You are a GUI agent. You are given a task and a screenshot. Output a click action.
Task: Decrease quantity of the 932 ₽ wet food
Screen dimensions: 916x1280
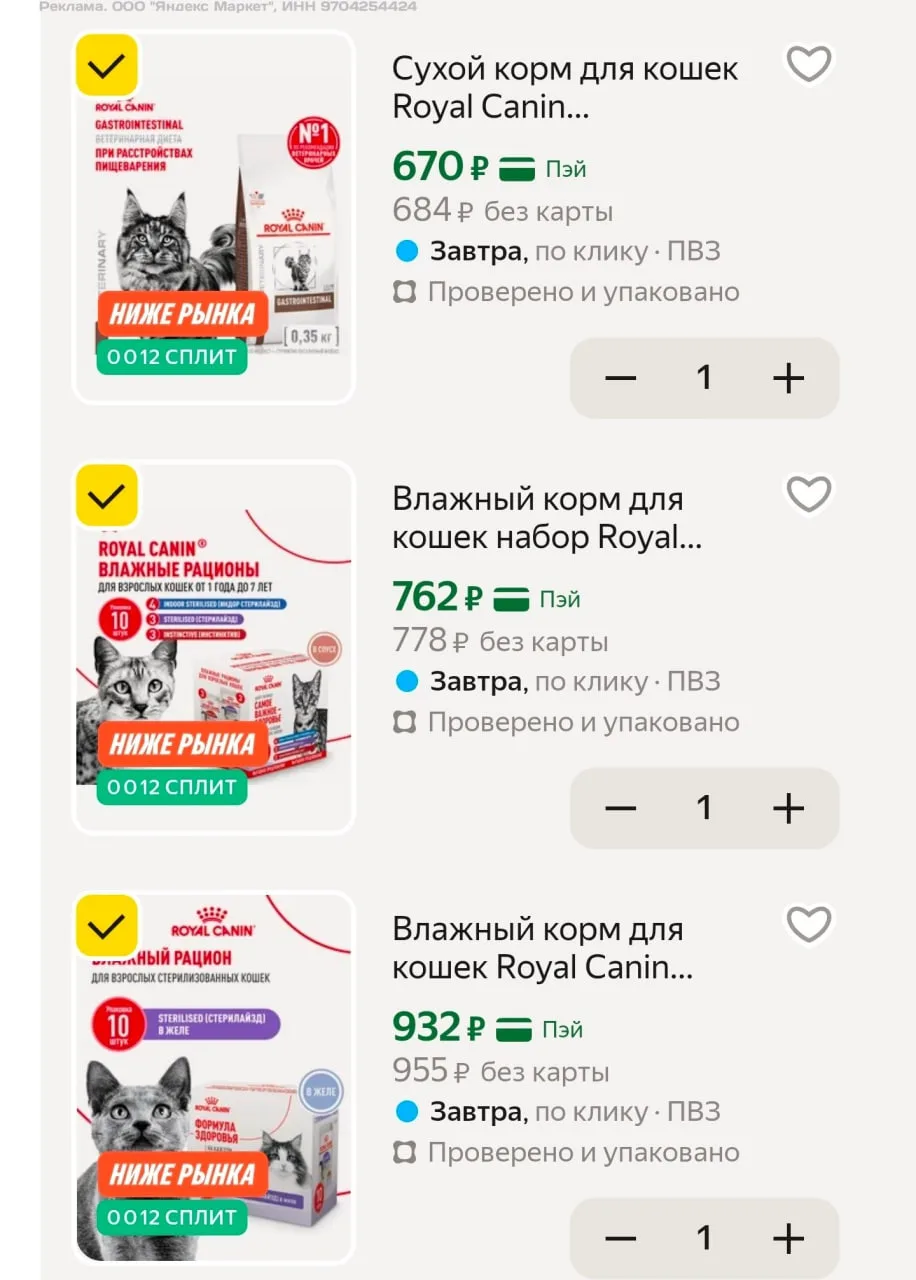(621, 1237)
